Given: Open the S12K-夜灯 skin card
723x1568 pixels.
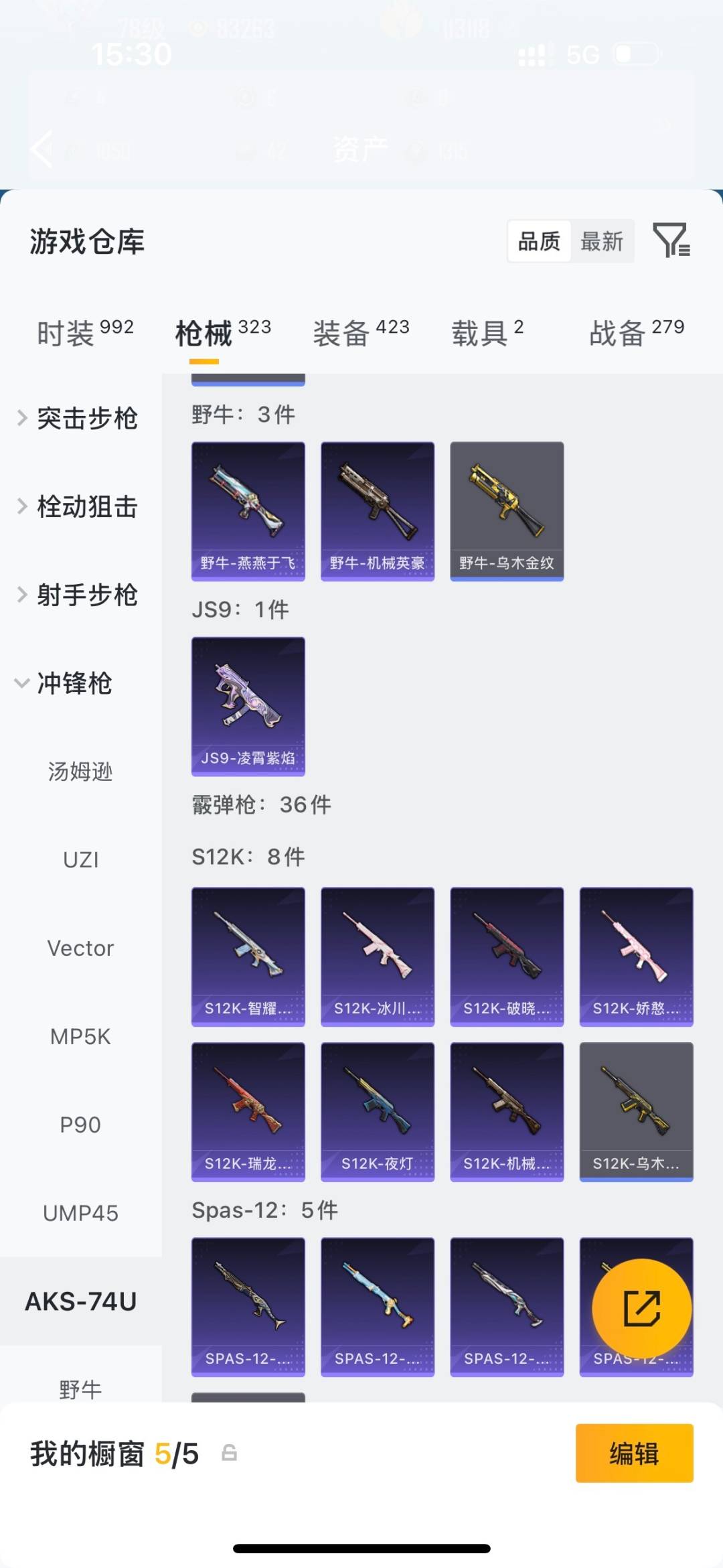Looking at the screenshot, I should click(377, 1111).
